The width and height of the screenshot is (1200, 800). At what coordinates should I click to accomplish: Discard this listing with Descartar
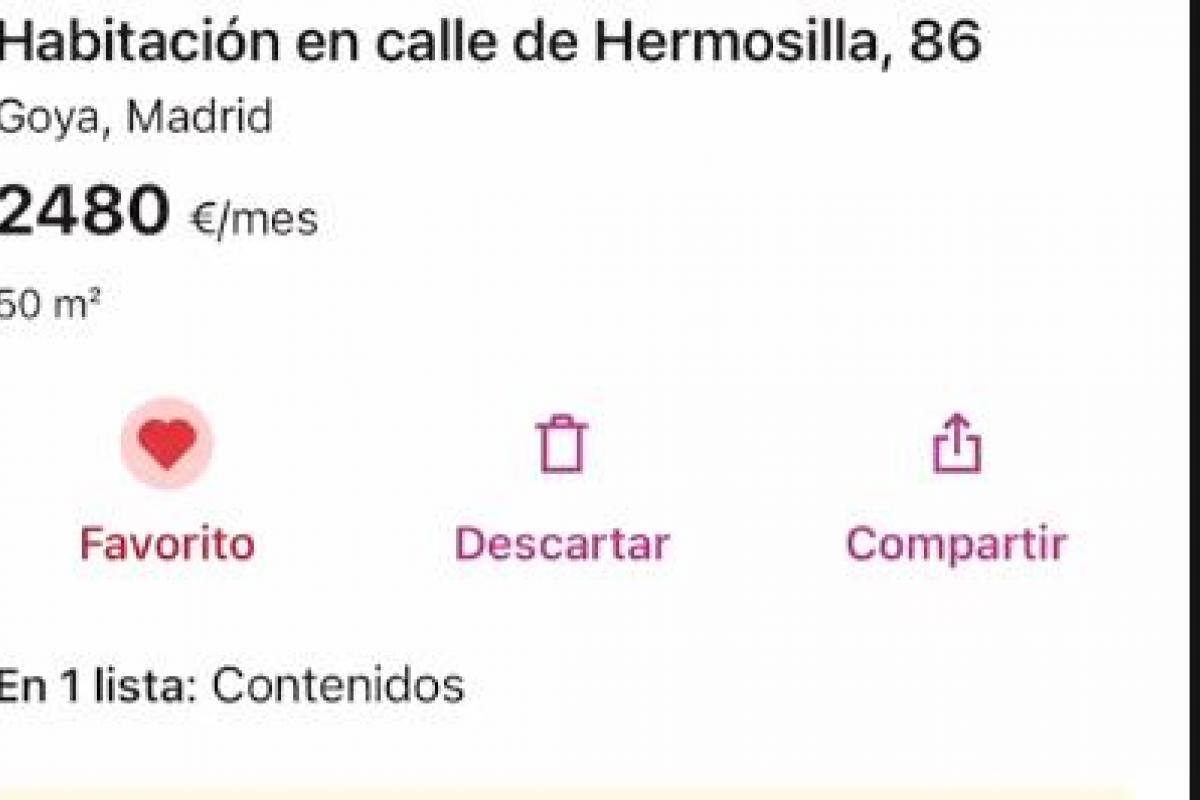[x=561, y=447]
